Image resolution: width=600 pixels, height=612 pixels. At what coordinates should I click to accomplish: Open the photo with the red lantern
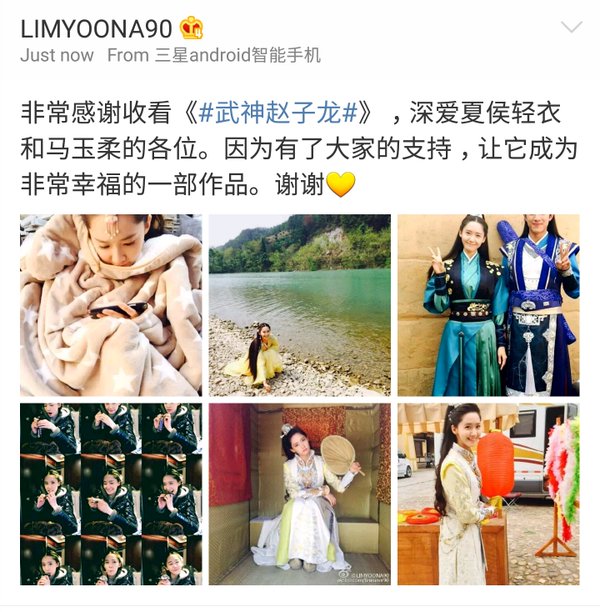(x=488, y=493)
